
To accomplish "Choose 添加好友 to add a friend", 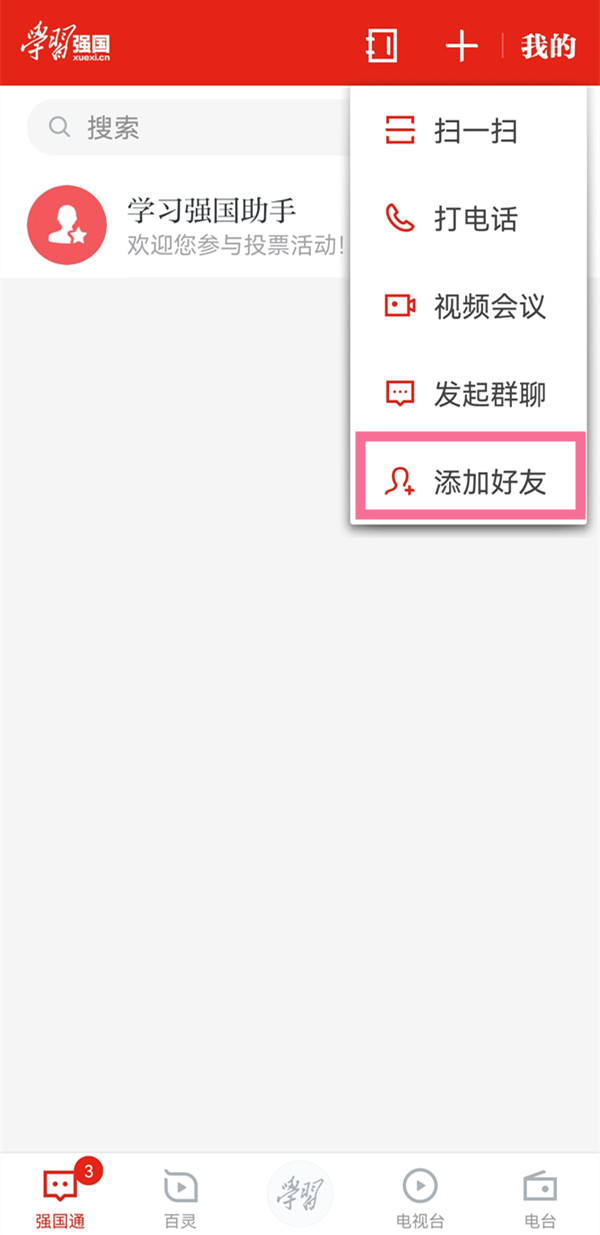I will [468, 482].
